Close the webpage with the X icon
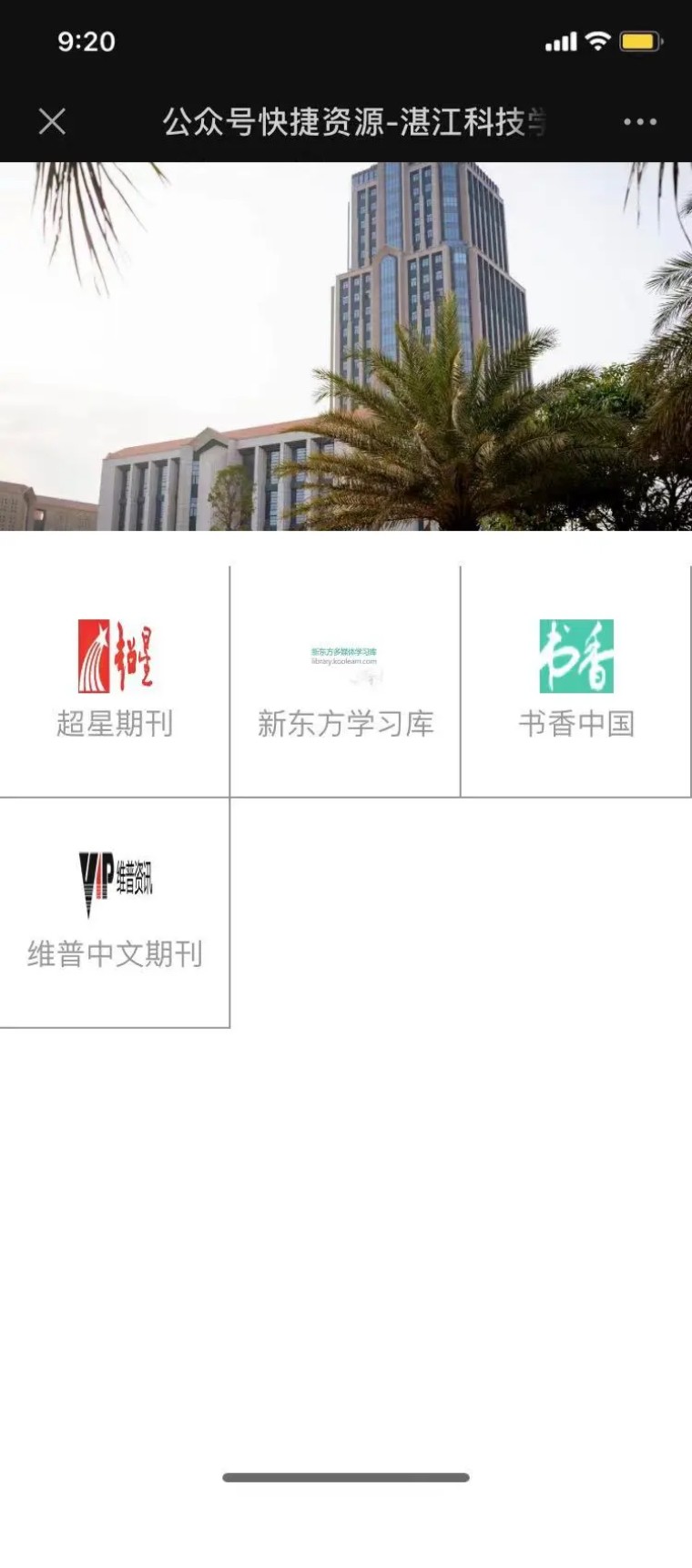Viewport: 692px width, 1568px height. point(52,121)
